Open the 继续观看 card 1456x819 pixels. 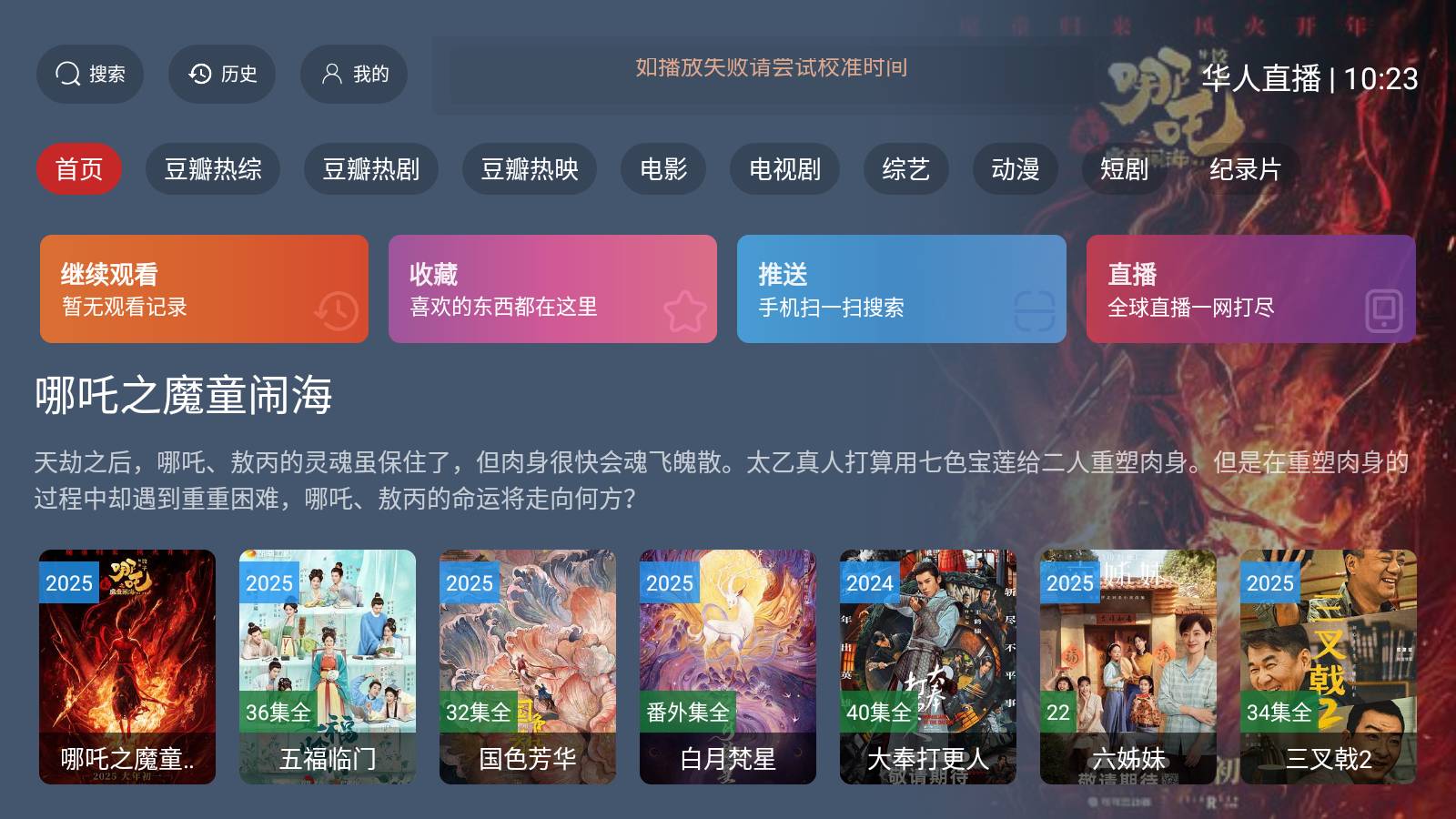click(x=204, y=289)
